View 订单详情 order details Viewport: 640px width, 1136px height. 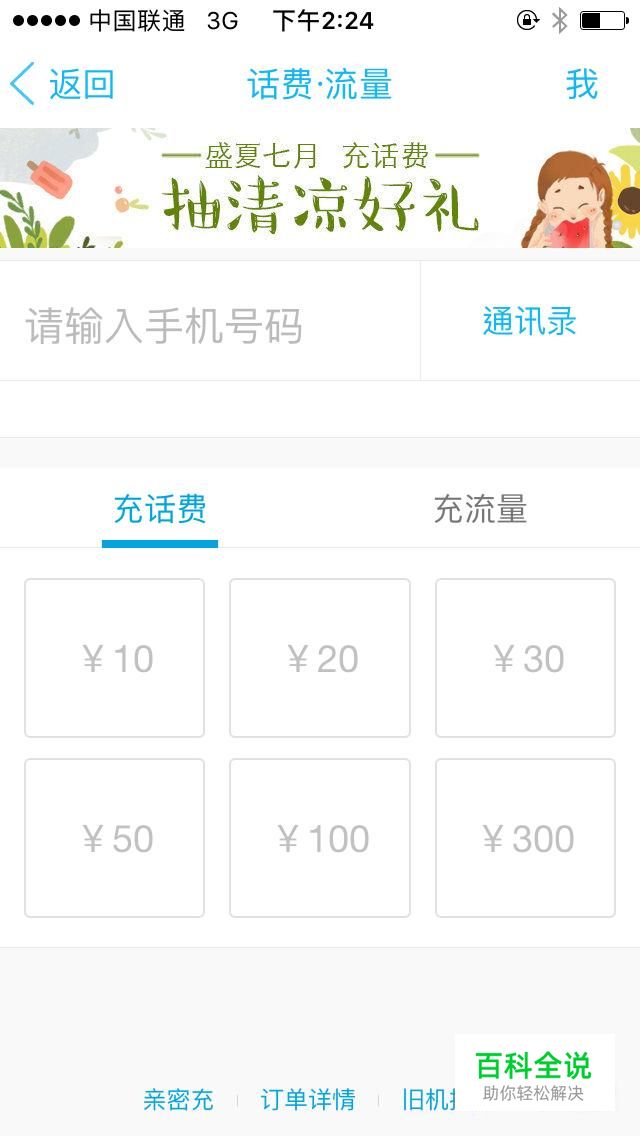pos(308,1100)
